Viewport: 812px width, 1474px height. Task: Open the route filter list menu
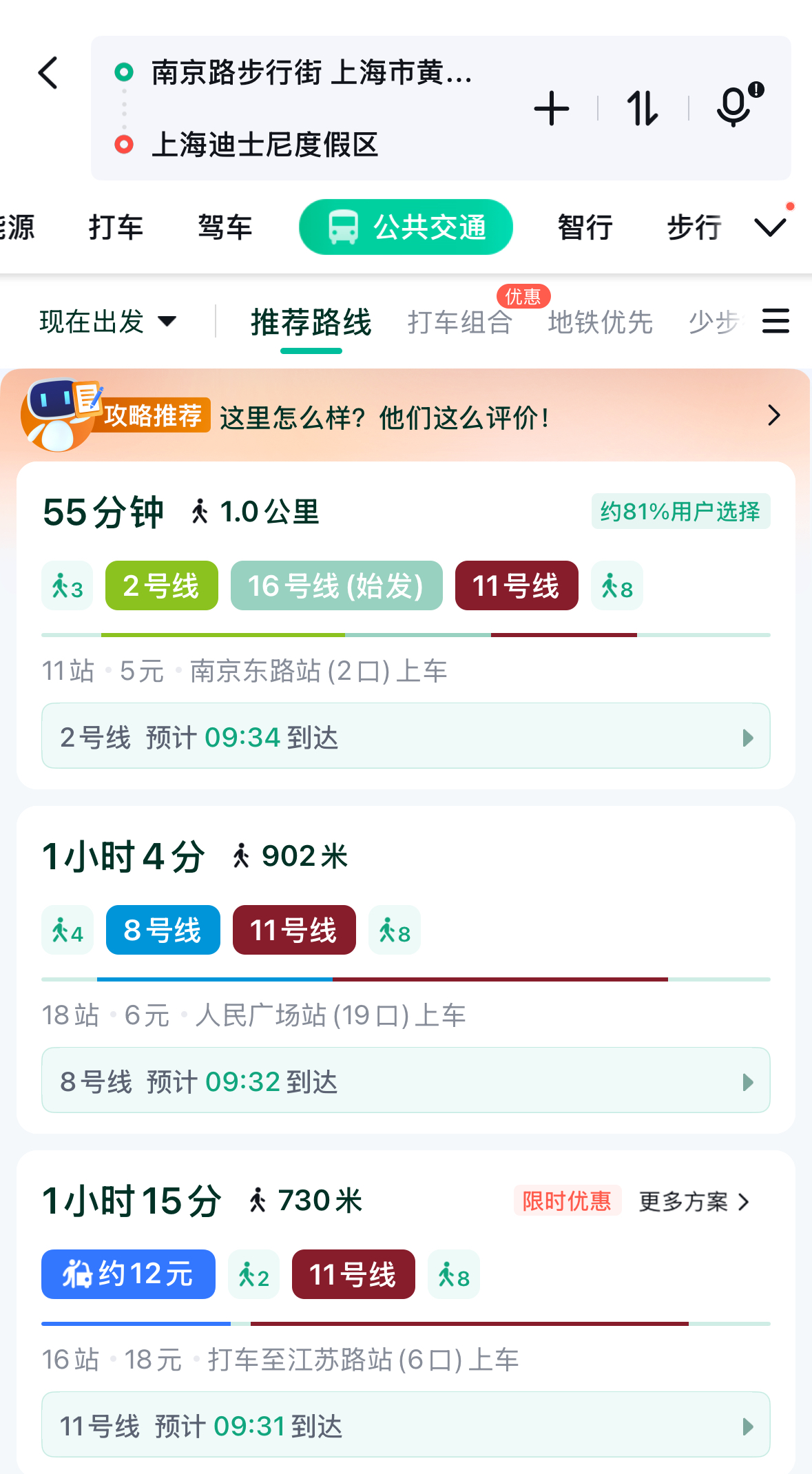point(775,322)
